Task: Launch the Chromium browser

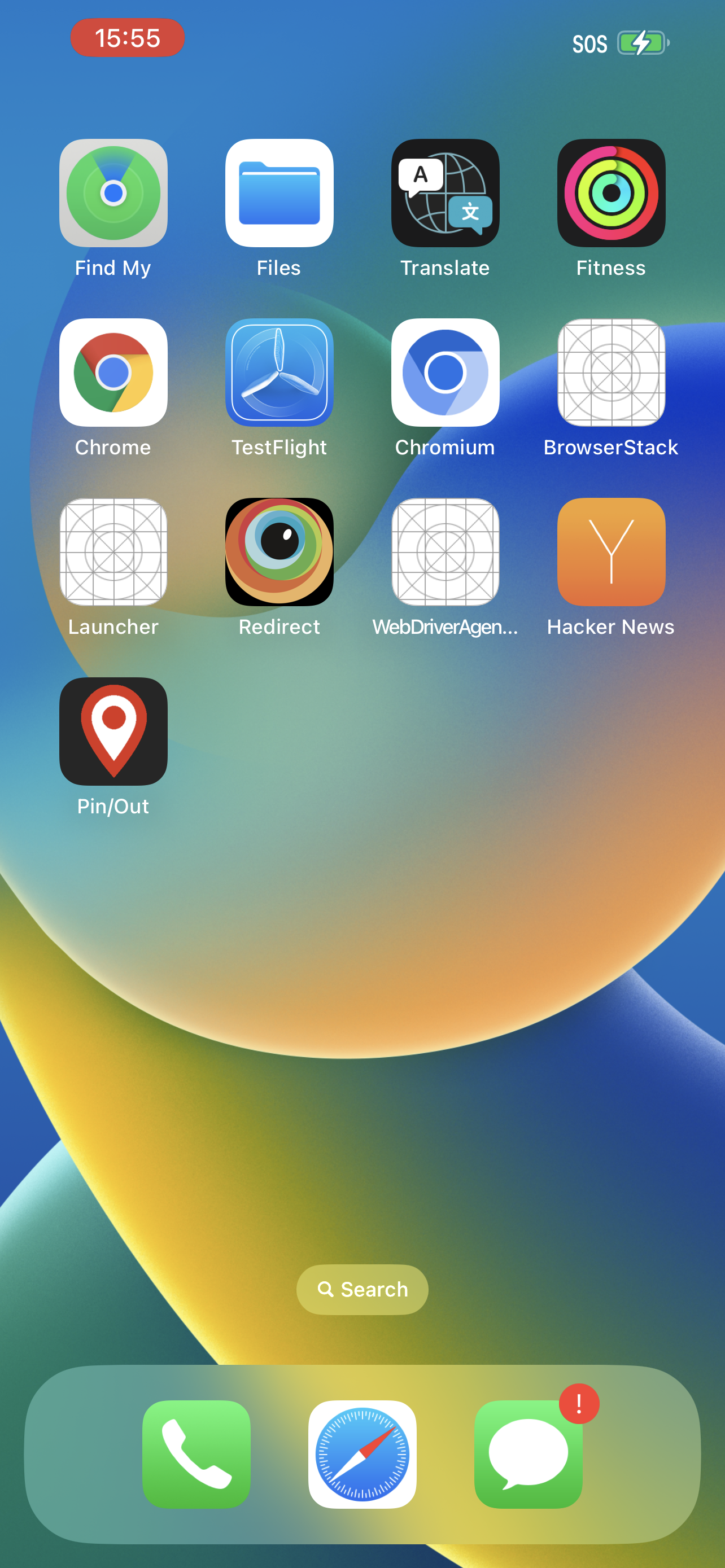Action: pos(445,373)
